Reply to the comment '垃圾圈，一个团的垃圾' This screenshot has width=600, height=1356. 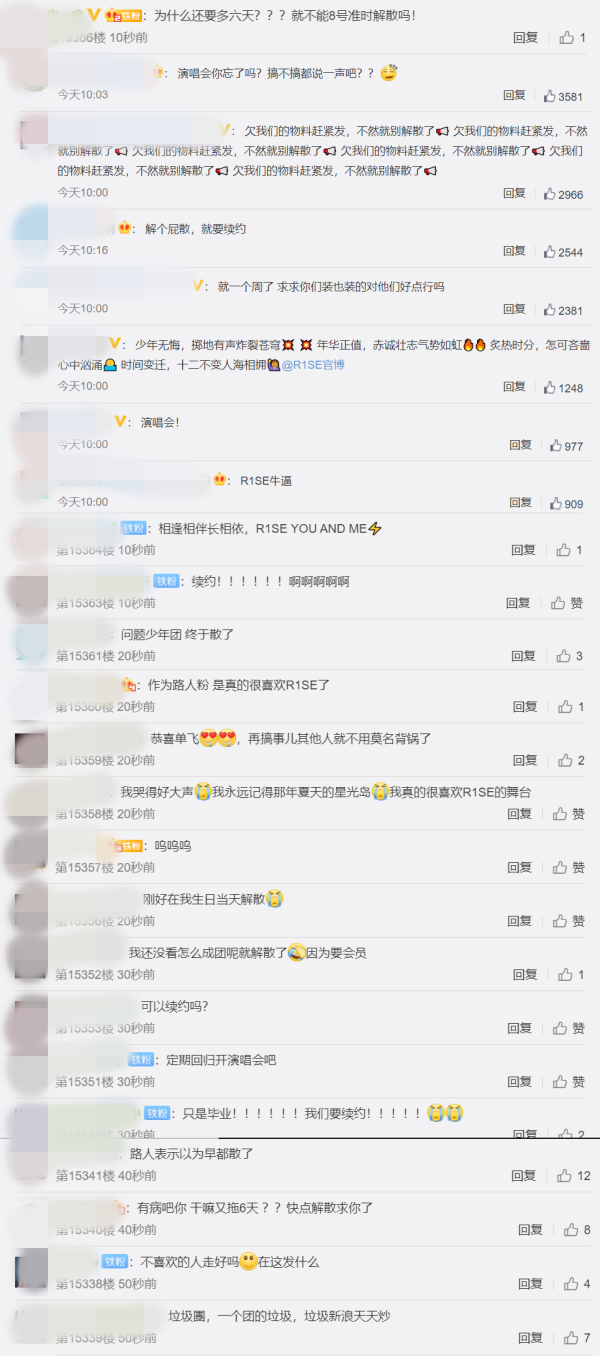point(530,1337)
